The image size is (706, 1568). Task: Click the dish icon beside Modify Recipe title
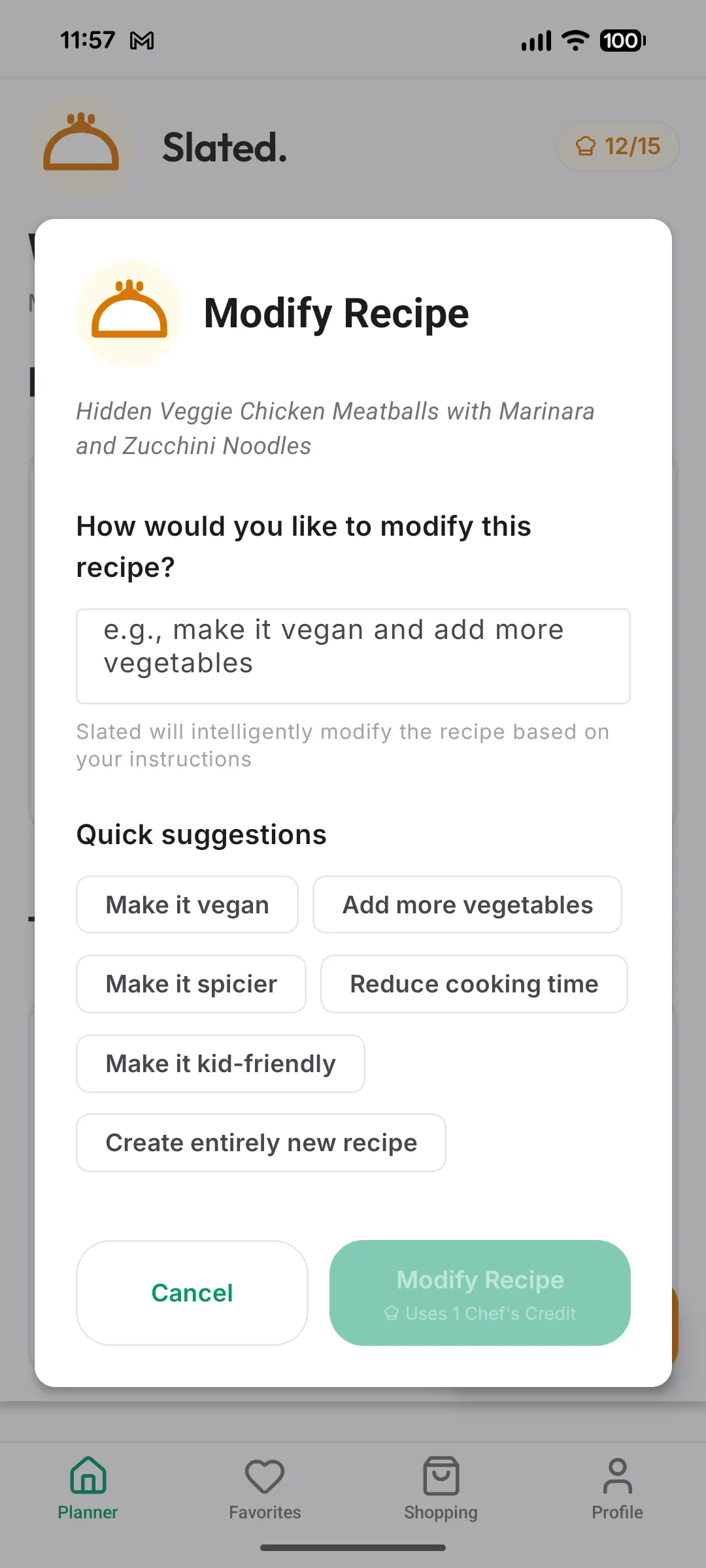click(x=129, y=312)
